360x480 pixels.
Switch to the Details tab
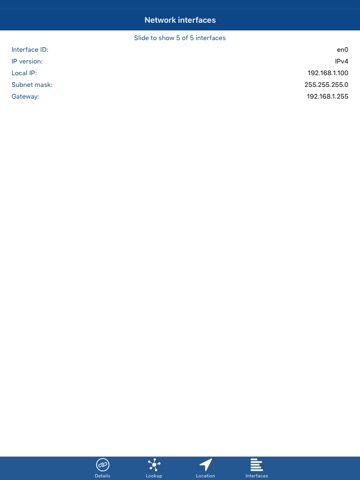coord(103,468)
